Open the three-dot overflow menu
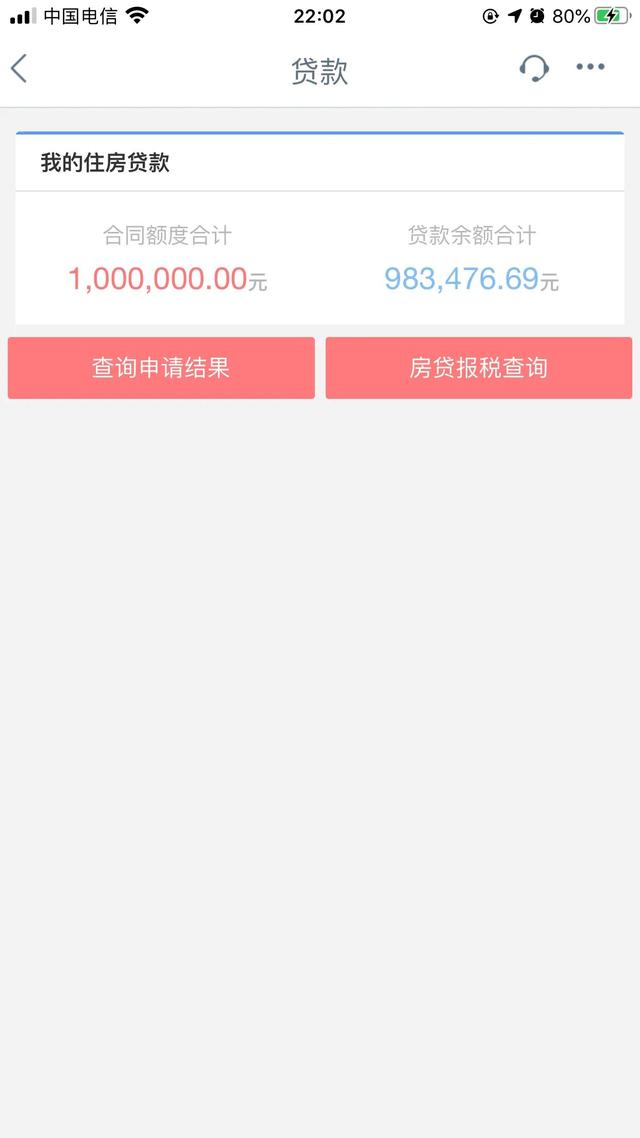Screen dimensions: 640x1138 coord(590,68)
